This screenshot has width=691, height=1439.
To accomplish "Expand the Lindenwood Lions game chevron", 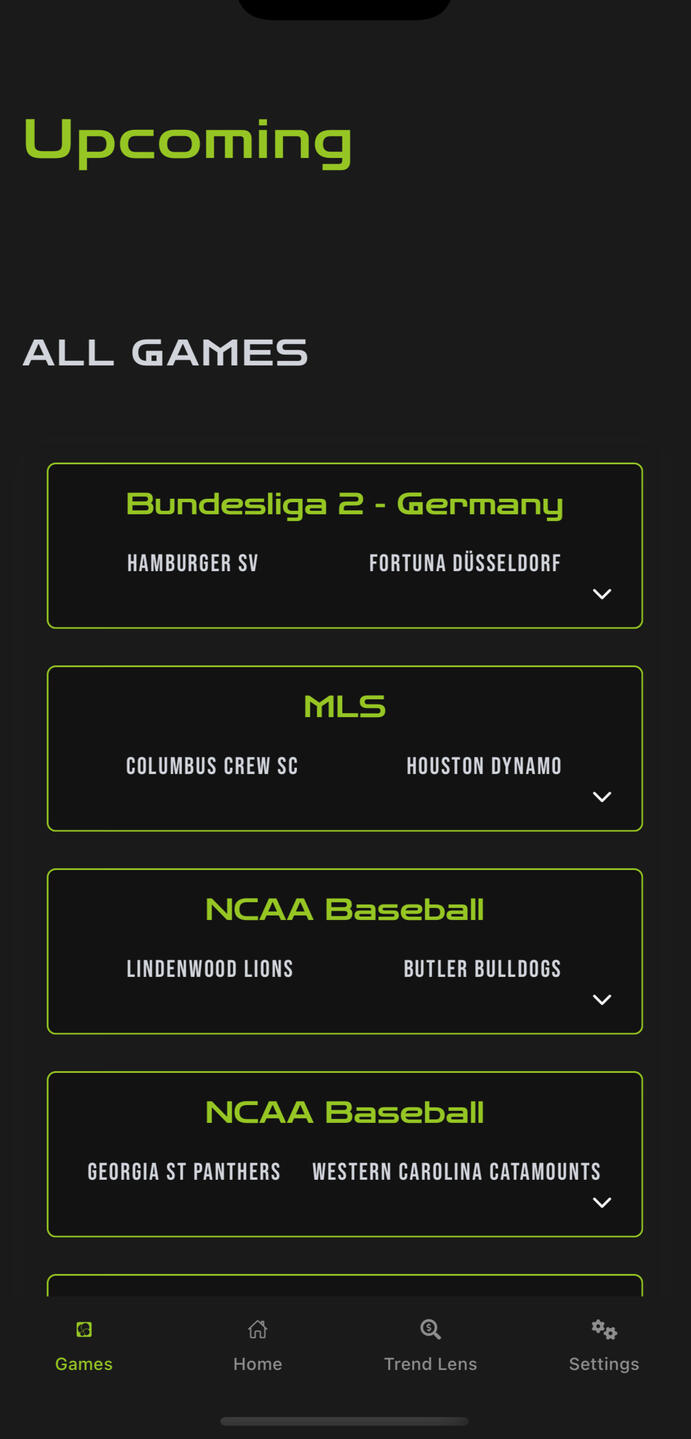I will click(x=602, y=1000).
